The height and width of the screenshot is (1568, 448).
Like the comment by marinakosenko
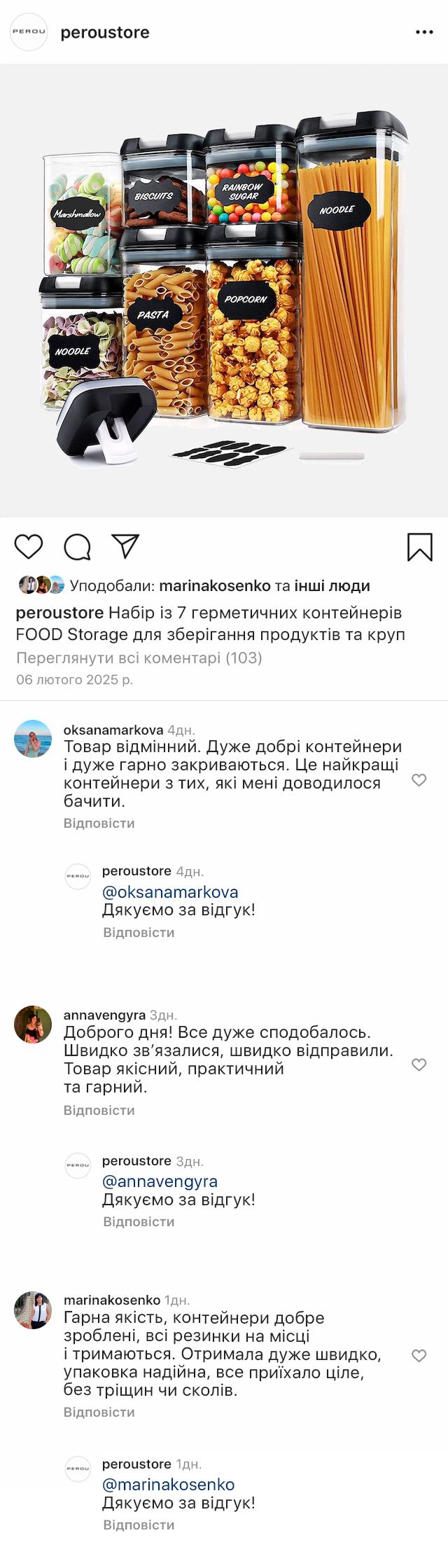pyautogui.click(x=419, y=1356)
